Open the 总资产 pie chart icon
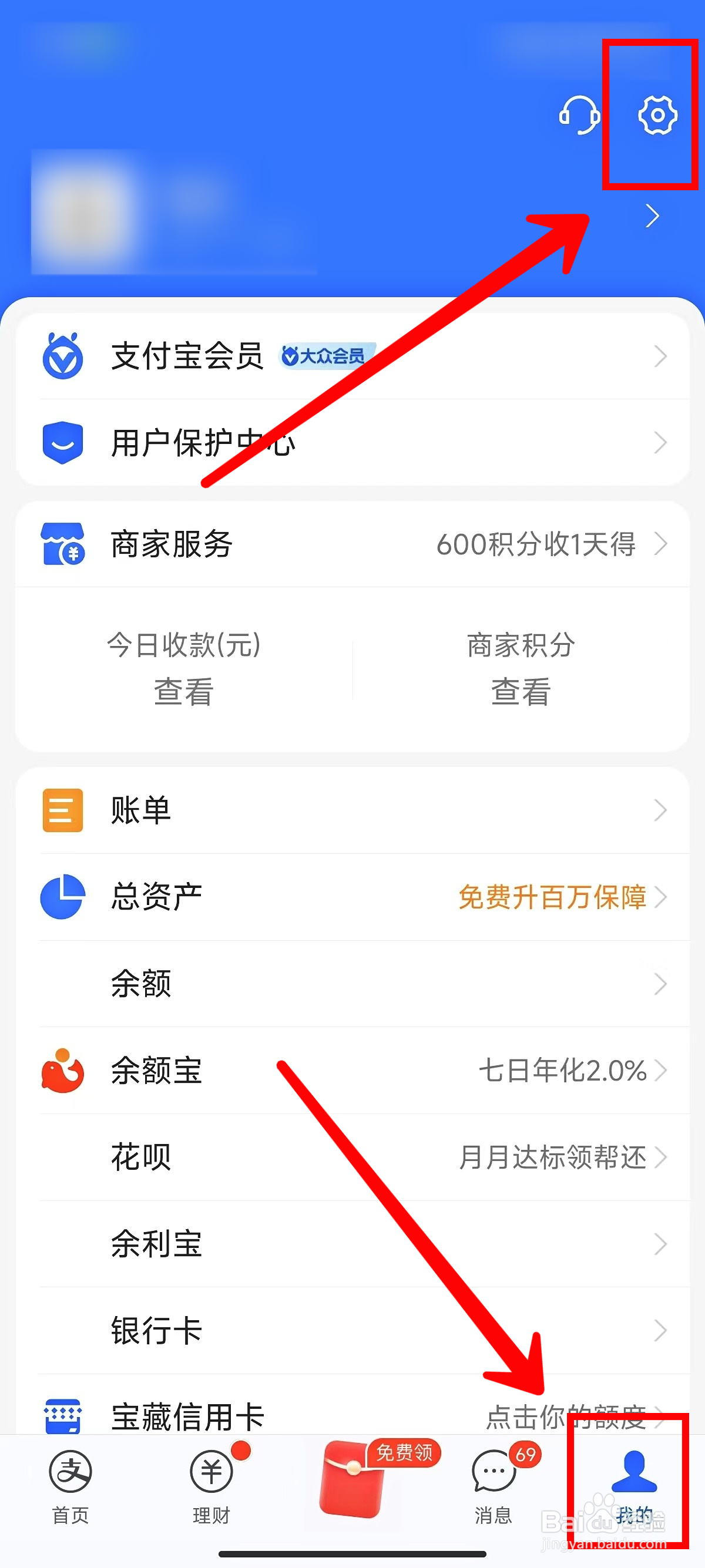705x1568 pixels. [61, 897]
